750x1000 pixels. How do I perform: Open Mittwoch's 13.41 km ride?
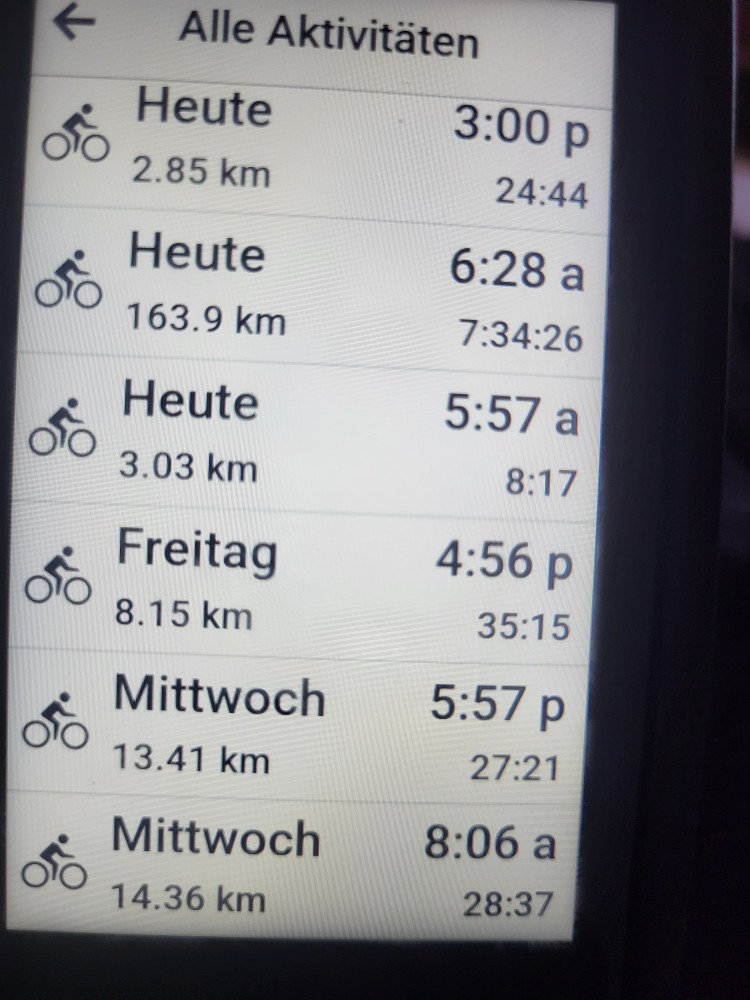click(300, 725)
